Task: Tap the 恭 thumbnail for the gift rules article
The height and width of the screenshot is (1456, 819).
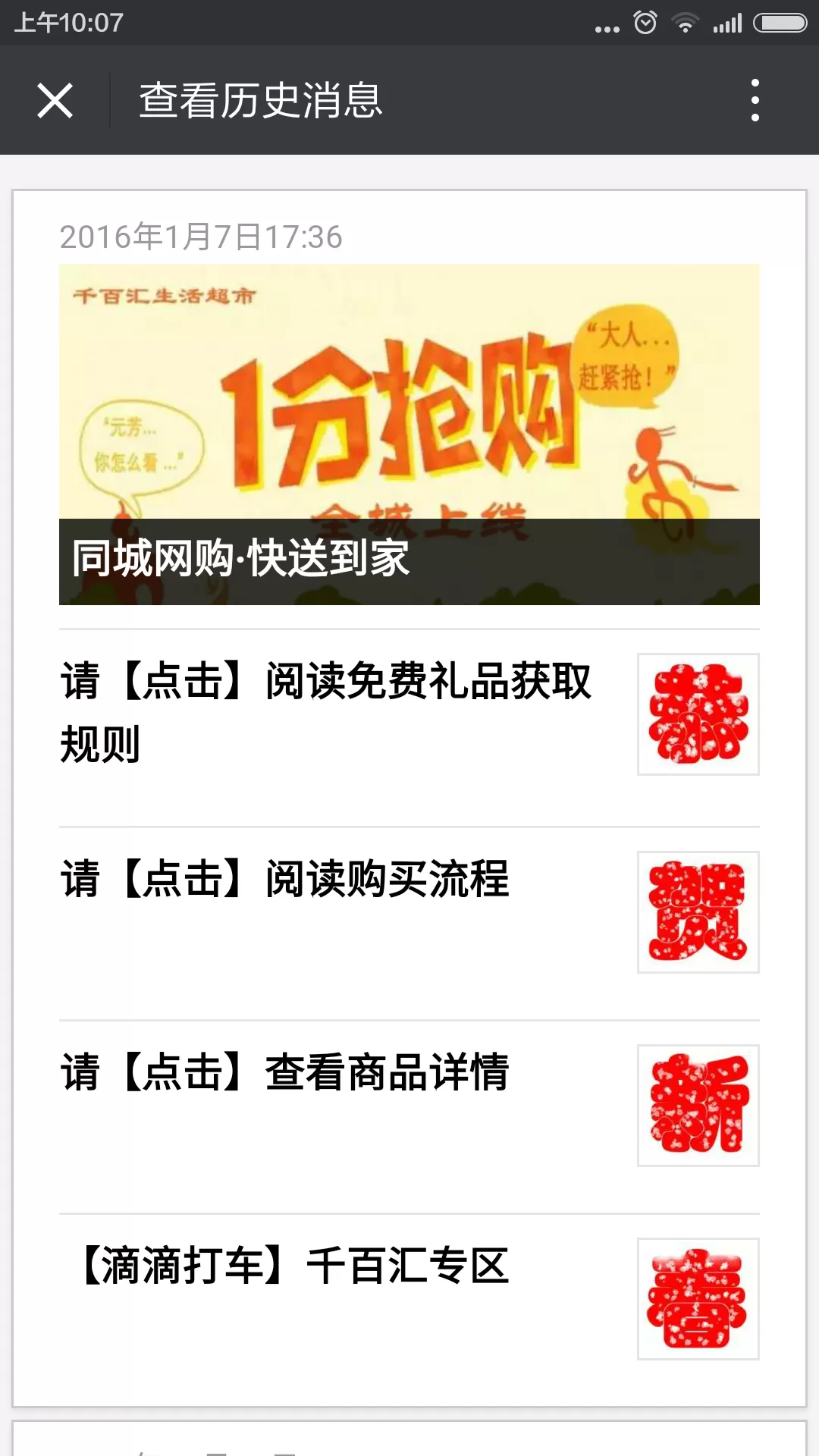Action: pos(698,714)
